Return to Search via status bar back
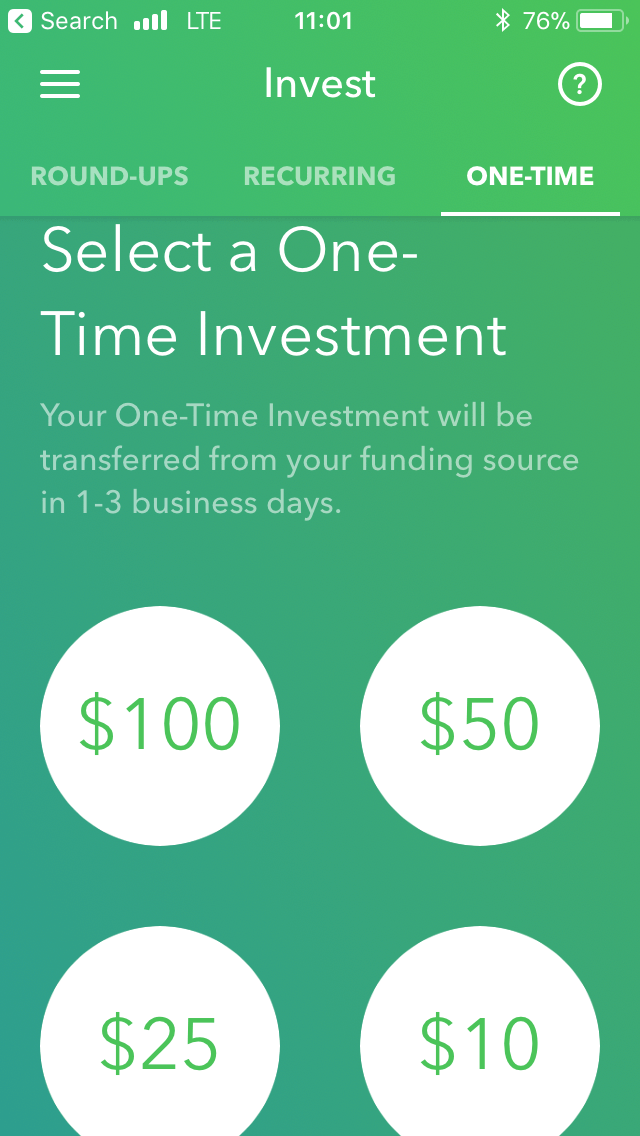 click(x=62, y=21)
